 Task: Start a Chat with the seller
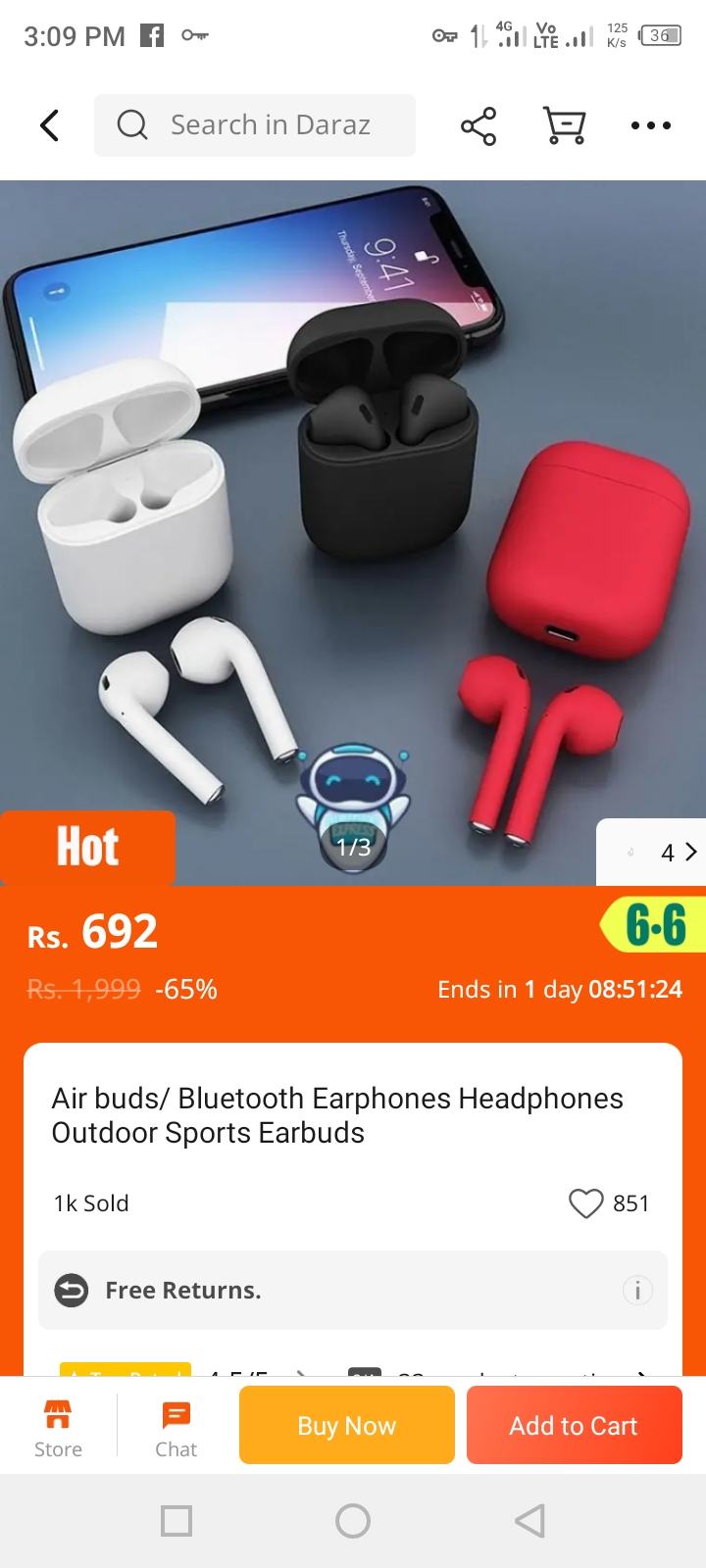pos(176,1427)
